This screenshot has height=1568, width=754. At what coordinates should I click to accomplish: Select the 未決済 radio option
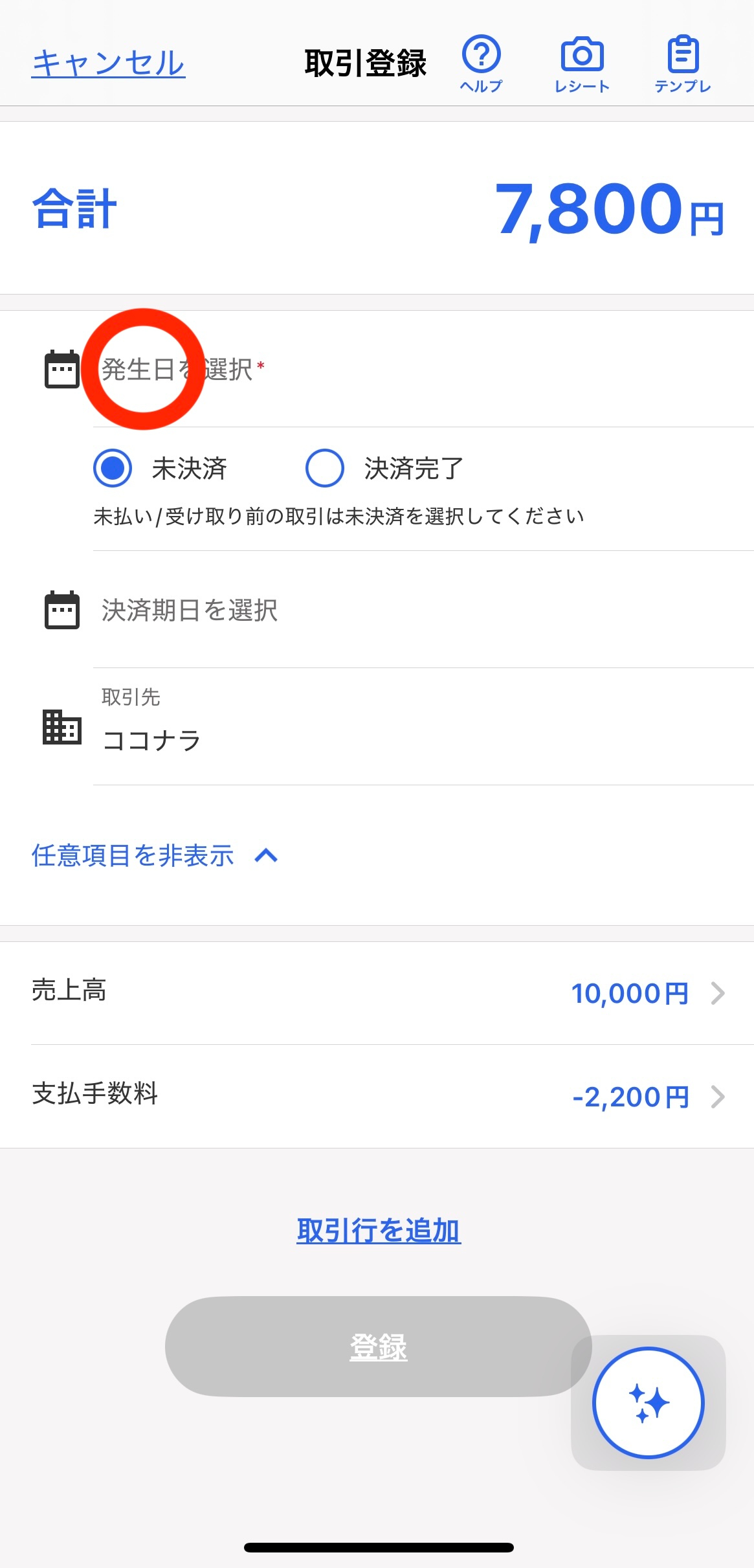coord(113,468)
